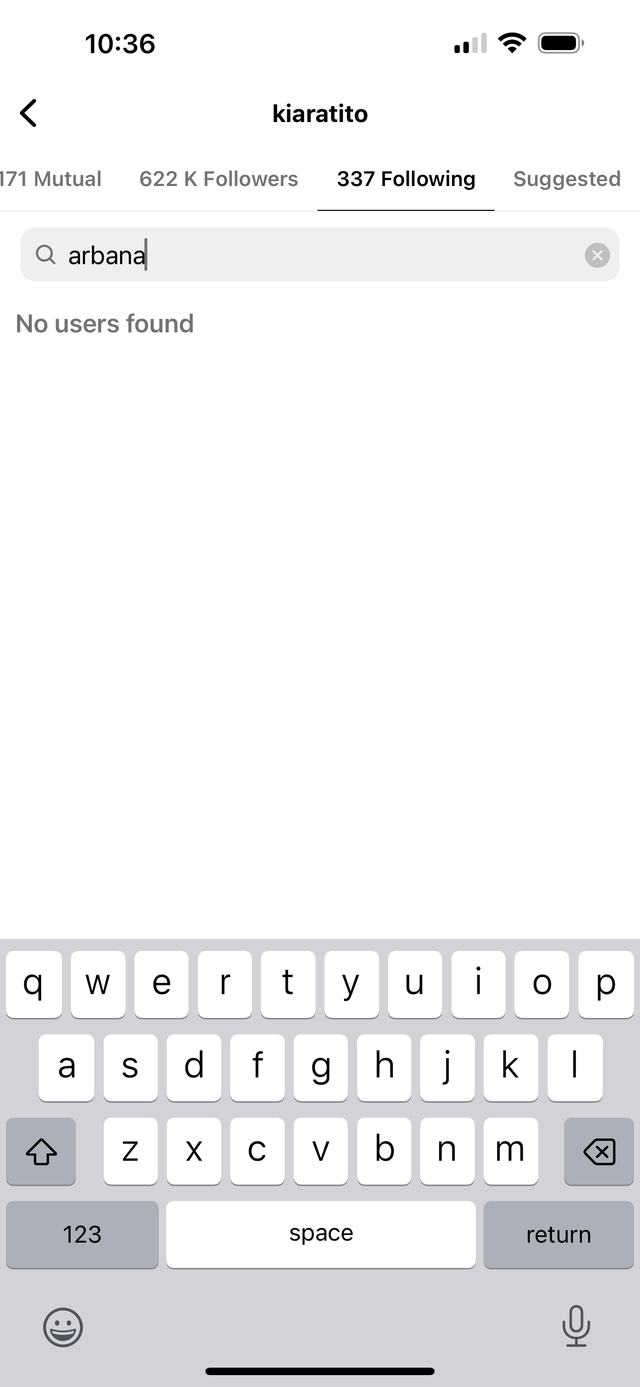The height and width of the screenshot is (1387, 640).
Task: Switch keyboard to numbers with 123 key
Action: [82, 1235]
